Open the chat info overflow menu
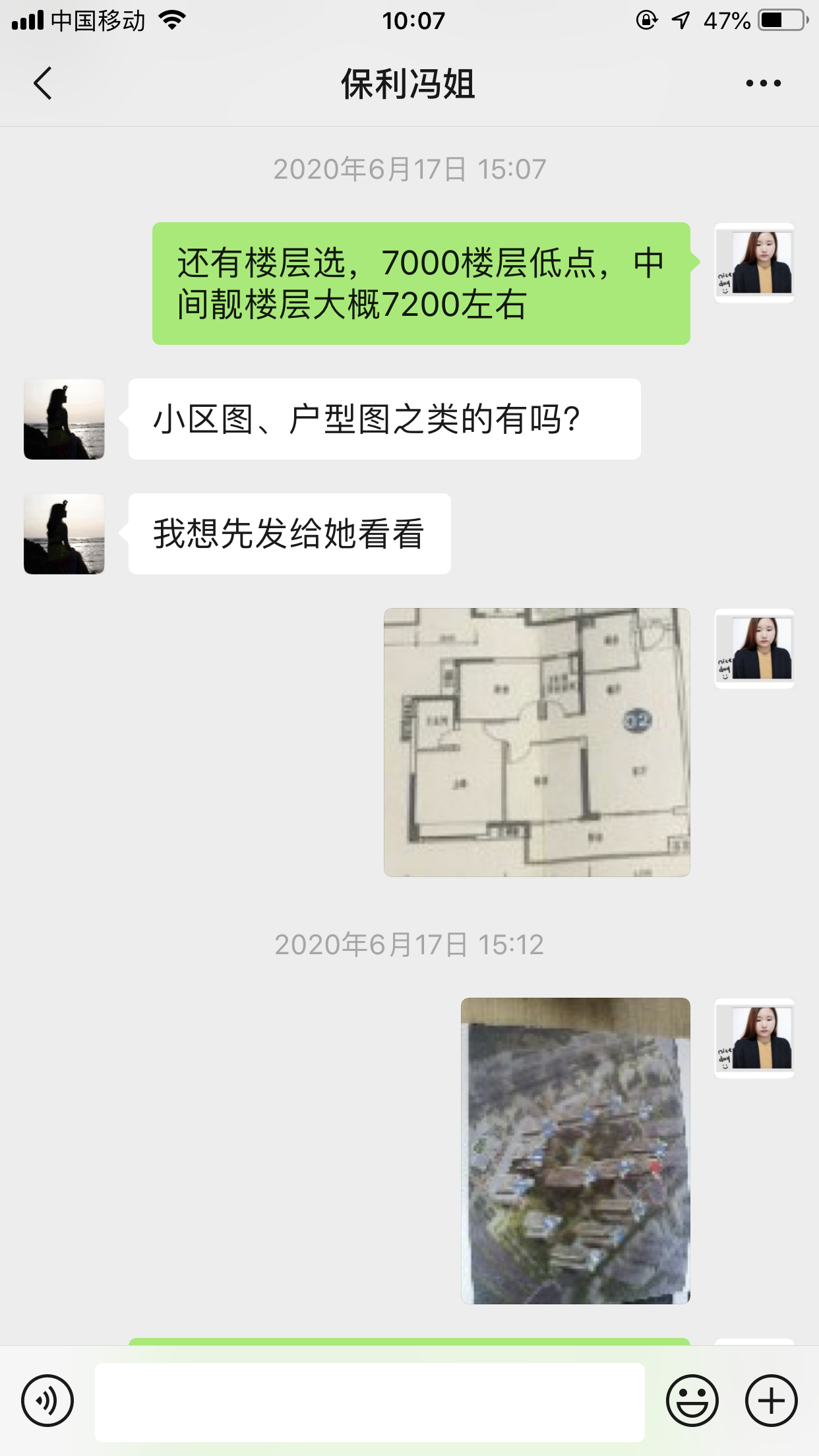Image resolution: width=819 pixels, height=1456 pixels. coord(763,84)
